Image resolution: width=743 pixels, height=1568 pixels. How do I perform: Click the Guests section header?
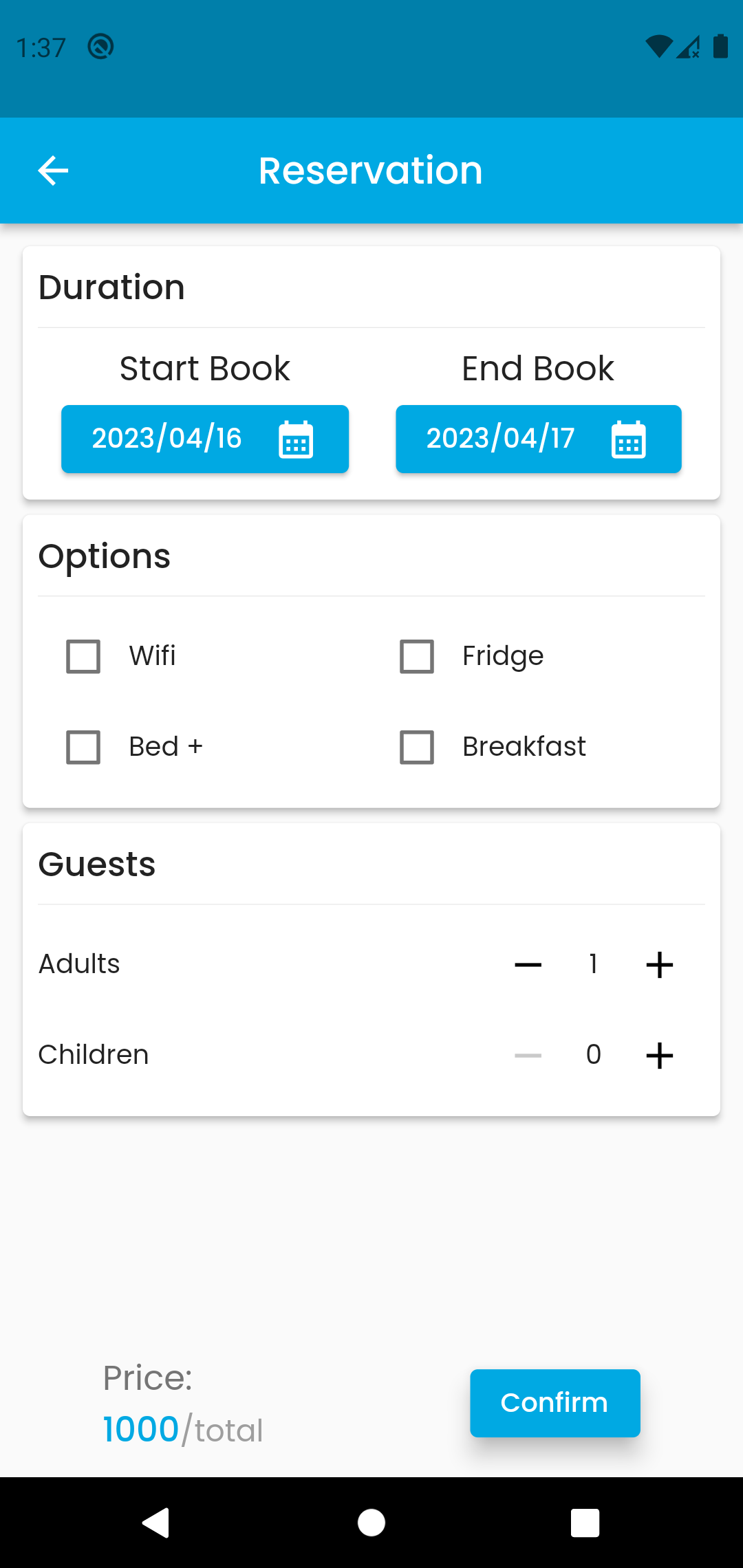(x=96, y=864)
